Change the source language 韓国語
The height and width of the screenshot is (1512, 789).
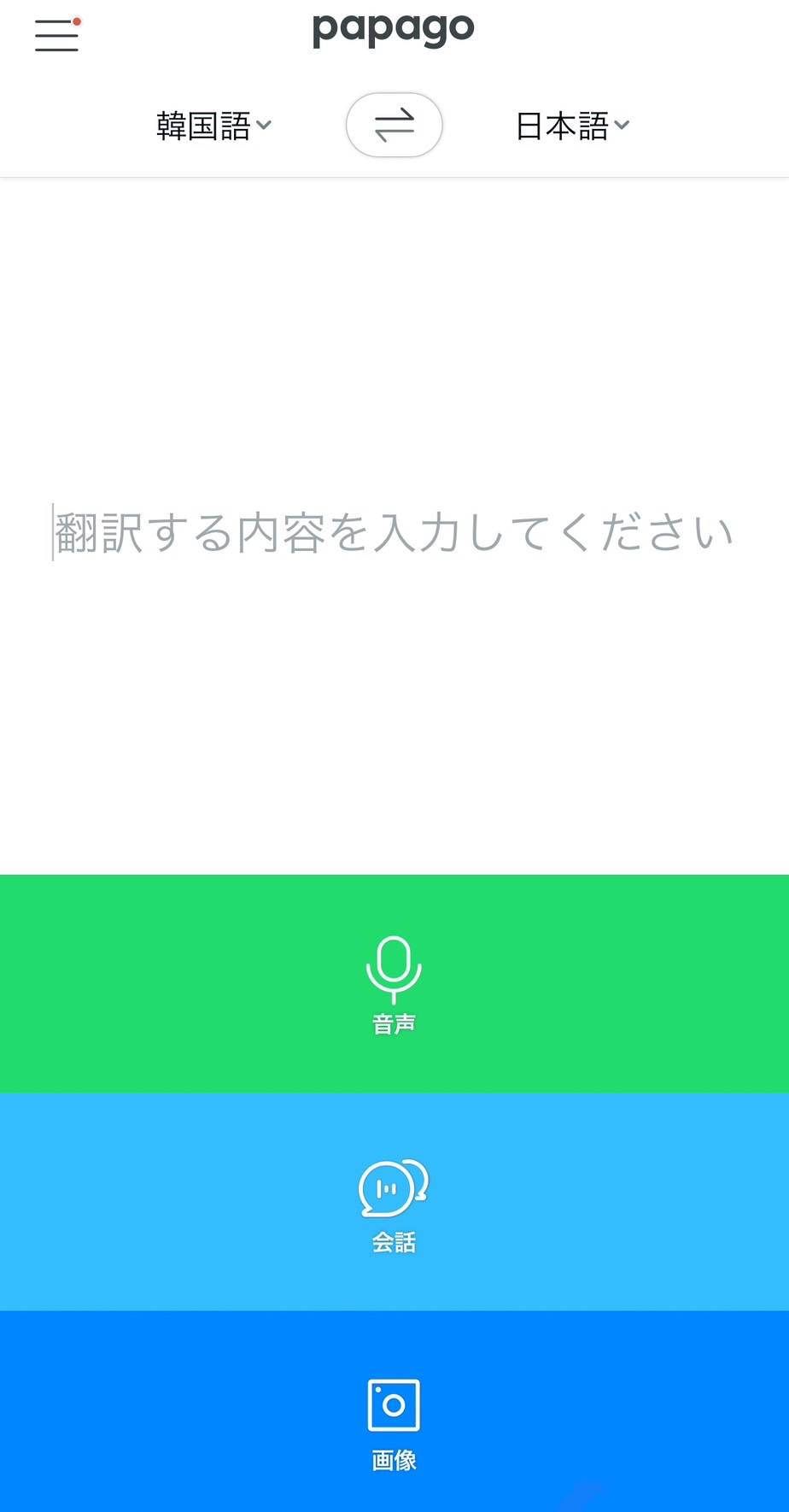coord(213,126)
